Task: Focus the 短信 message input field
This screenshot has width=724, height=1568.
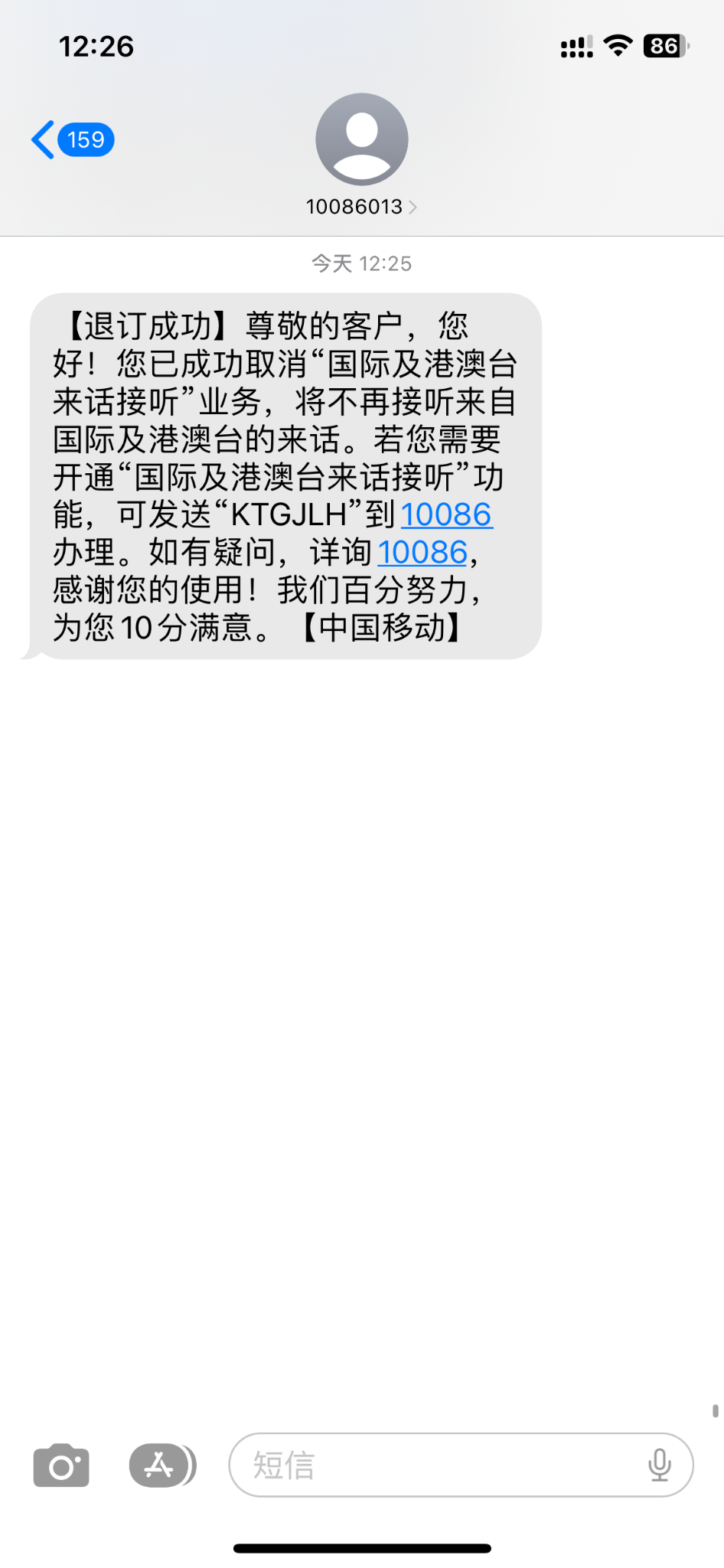Action: 436,1465
